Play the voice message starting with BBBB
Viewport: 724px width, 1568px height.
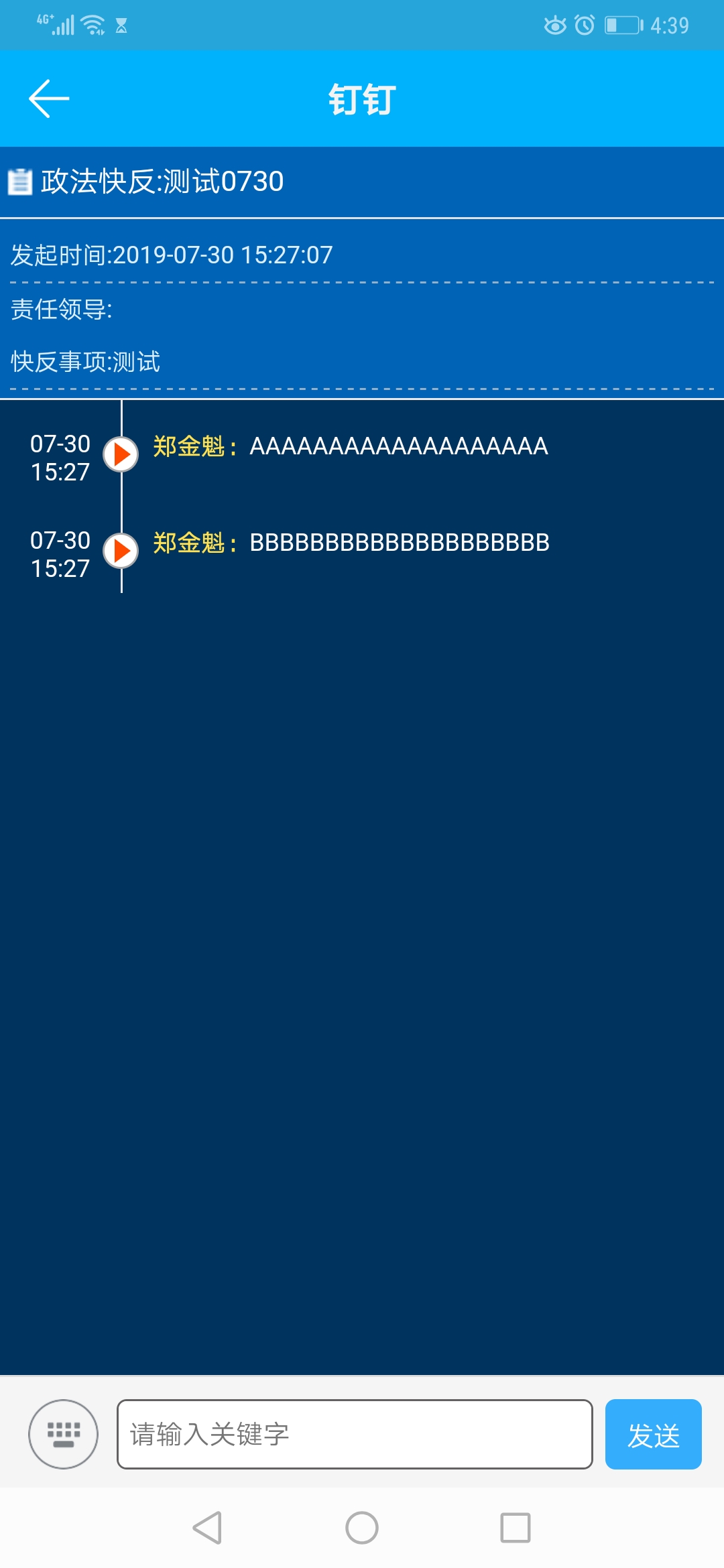coord(121,551)
